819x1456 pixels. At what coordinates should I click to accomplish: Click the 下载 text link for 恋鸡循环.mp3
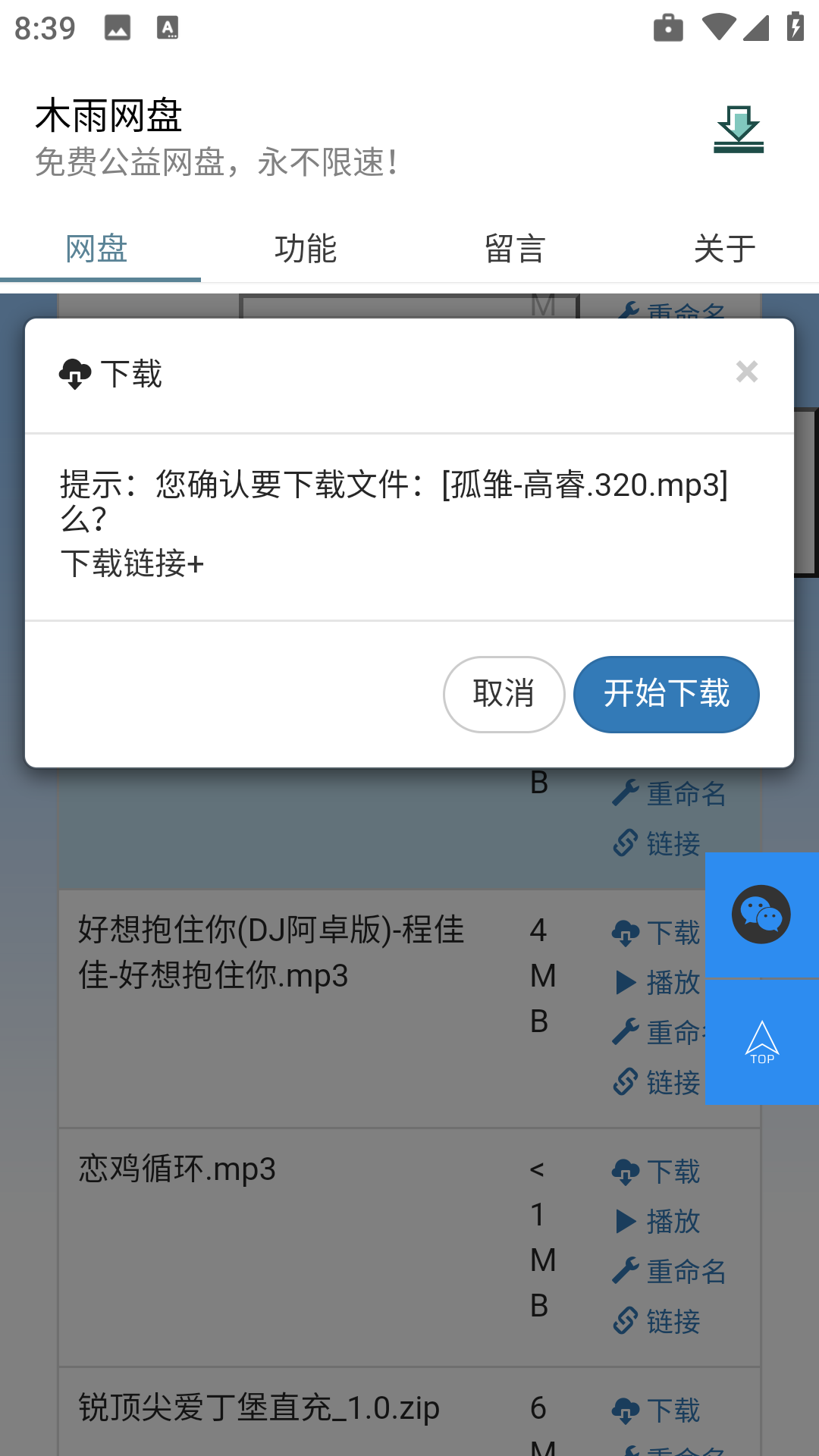click(673, 1172)
